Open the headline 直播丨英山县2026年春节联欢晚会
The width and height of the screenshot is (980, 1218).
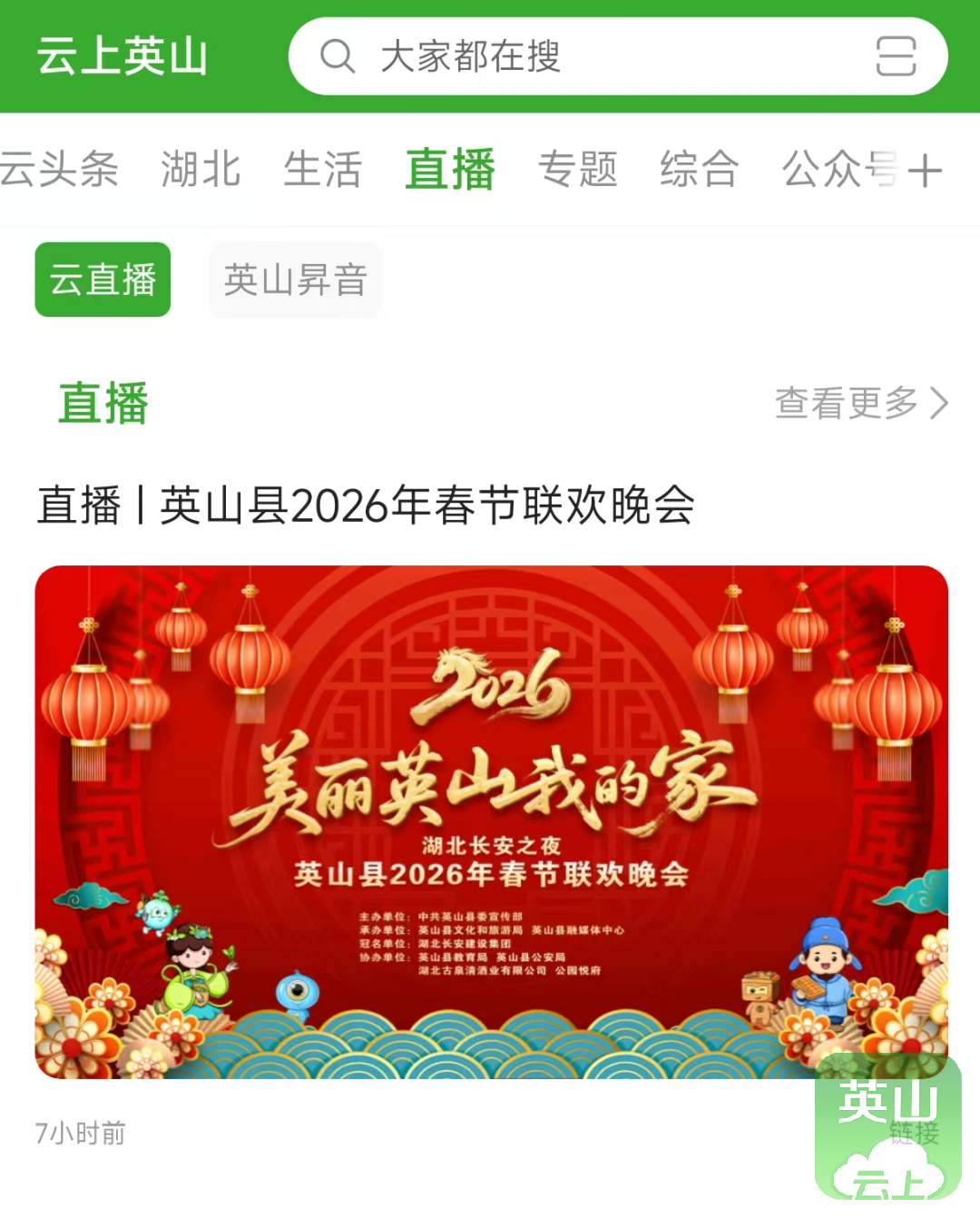(x=366, y=506)
